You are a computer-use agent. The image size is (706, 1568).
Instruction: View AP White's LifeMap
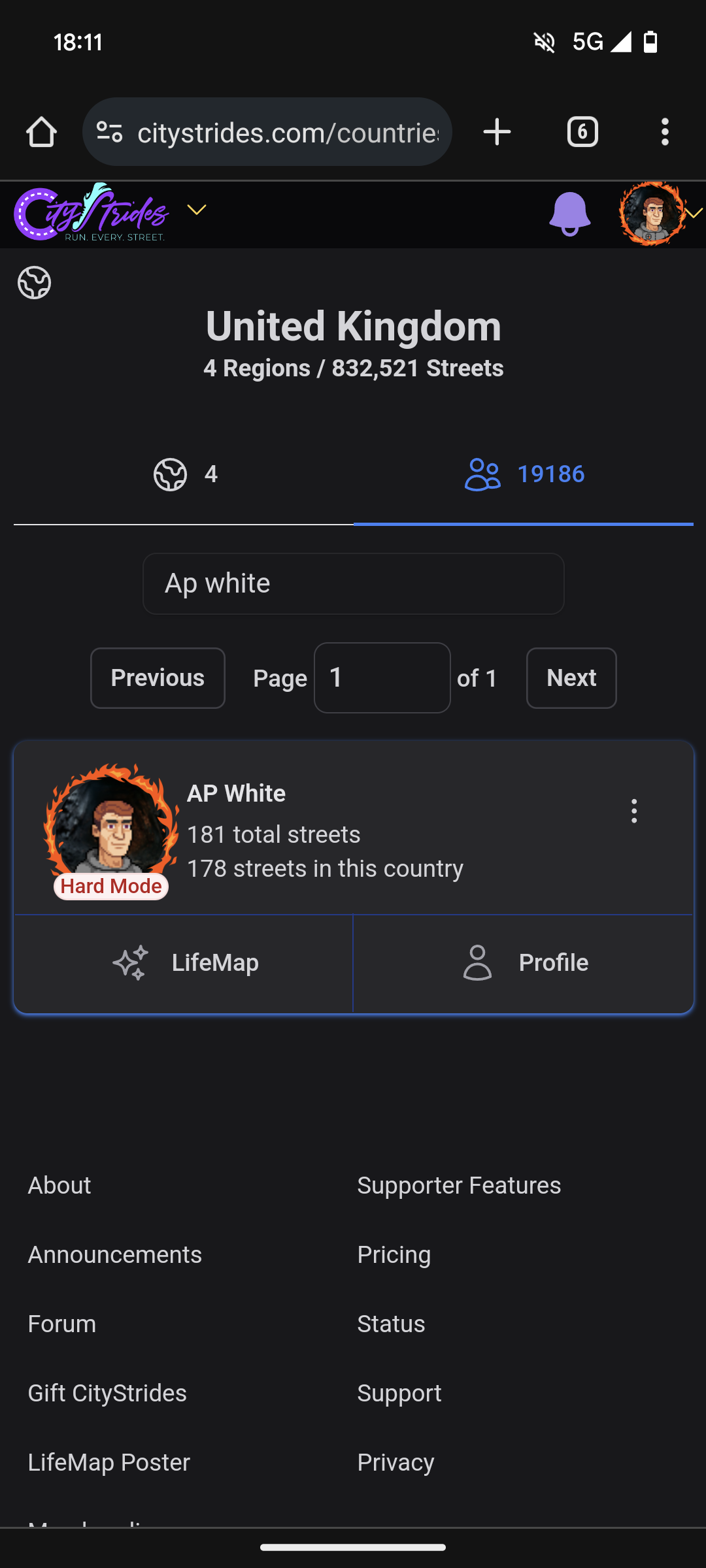point(184,963)
